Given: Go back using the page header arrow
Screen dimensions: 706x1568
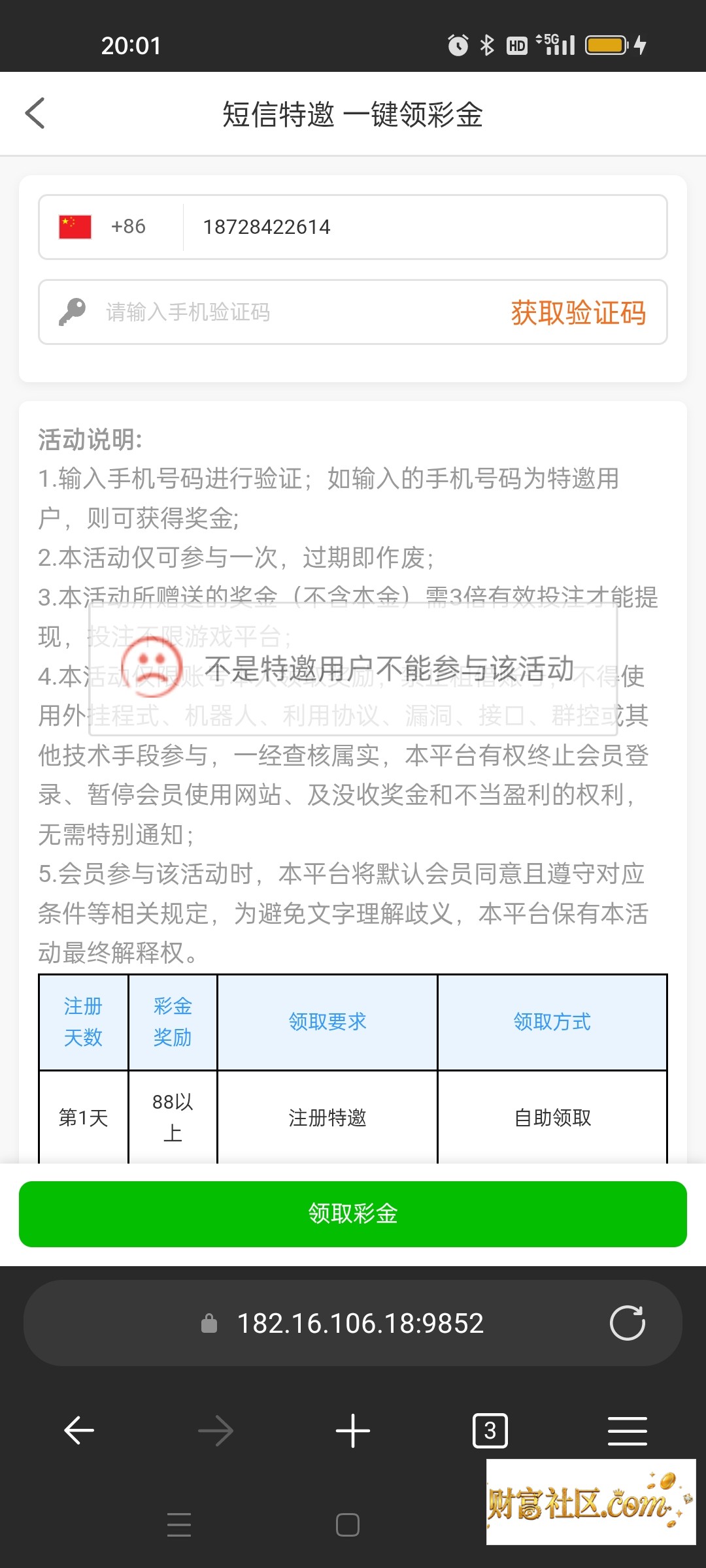Looking at the screenshot, I should tap(35, 114).
